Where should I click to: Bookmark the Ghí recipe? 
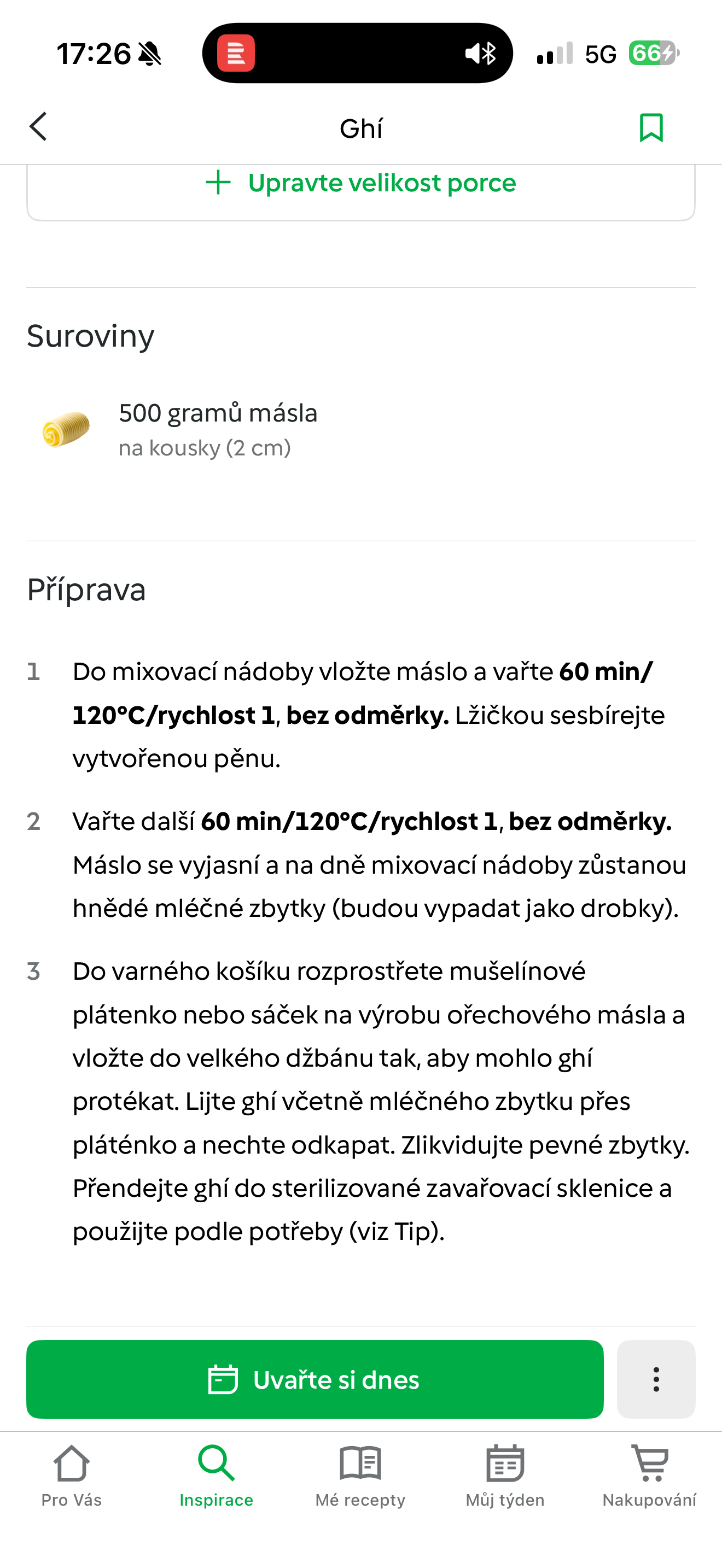(651, 127)
